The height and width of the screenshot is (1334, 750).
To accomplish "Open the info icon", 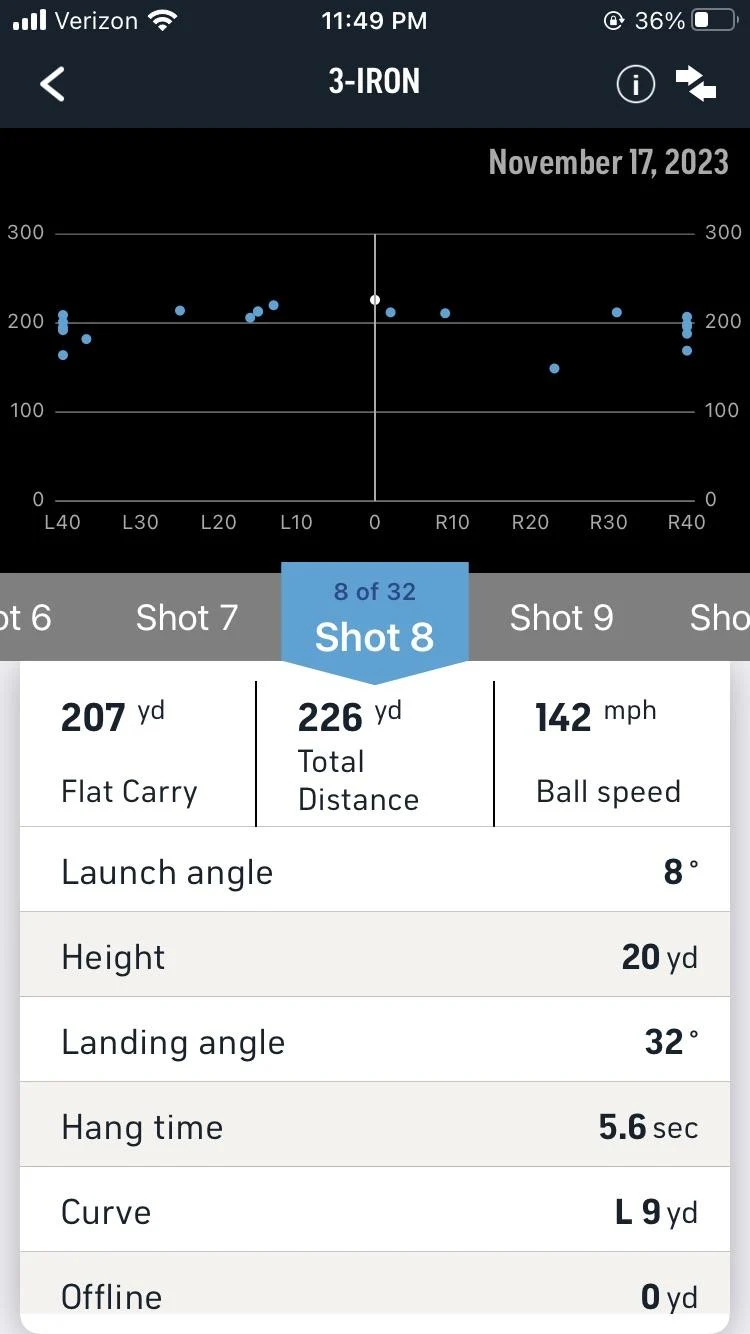I will (636, 84).
